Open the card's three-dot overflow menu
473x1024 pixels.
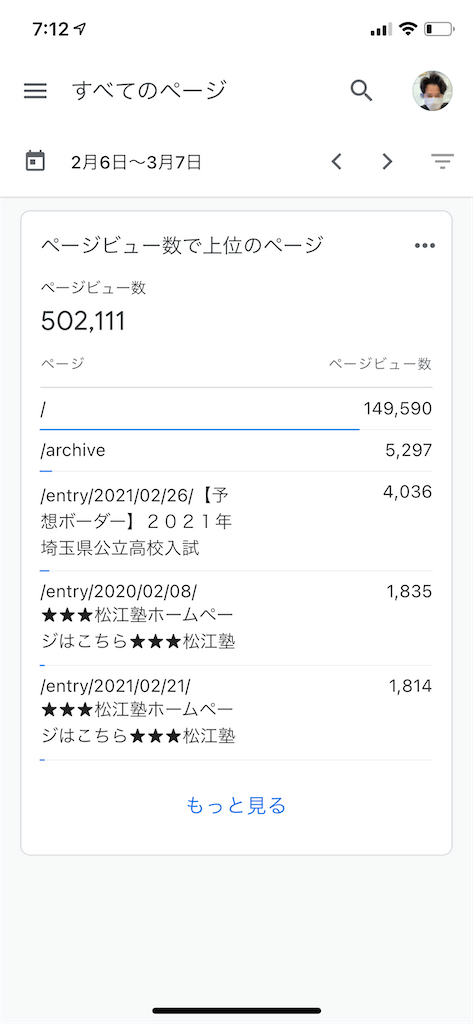click(425, 246)
